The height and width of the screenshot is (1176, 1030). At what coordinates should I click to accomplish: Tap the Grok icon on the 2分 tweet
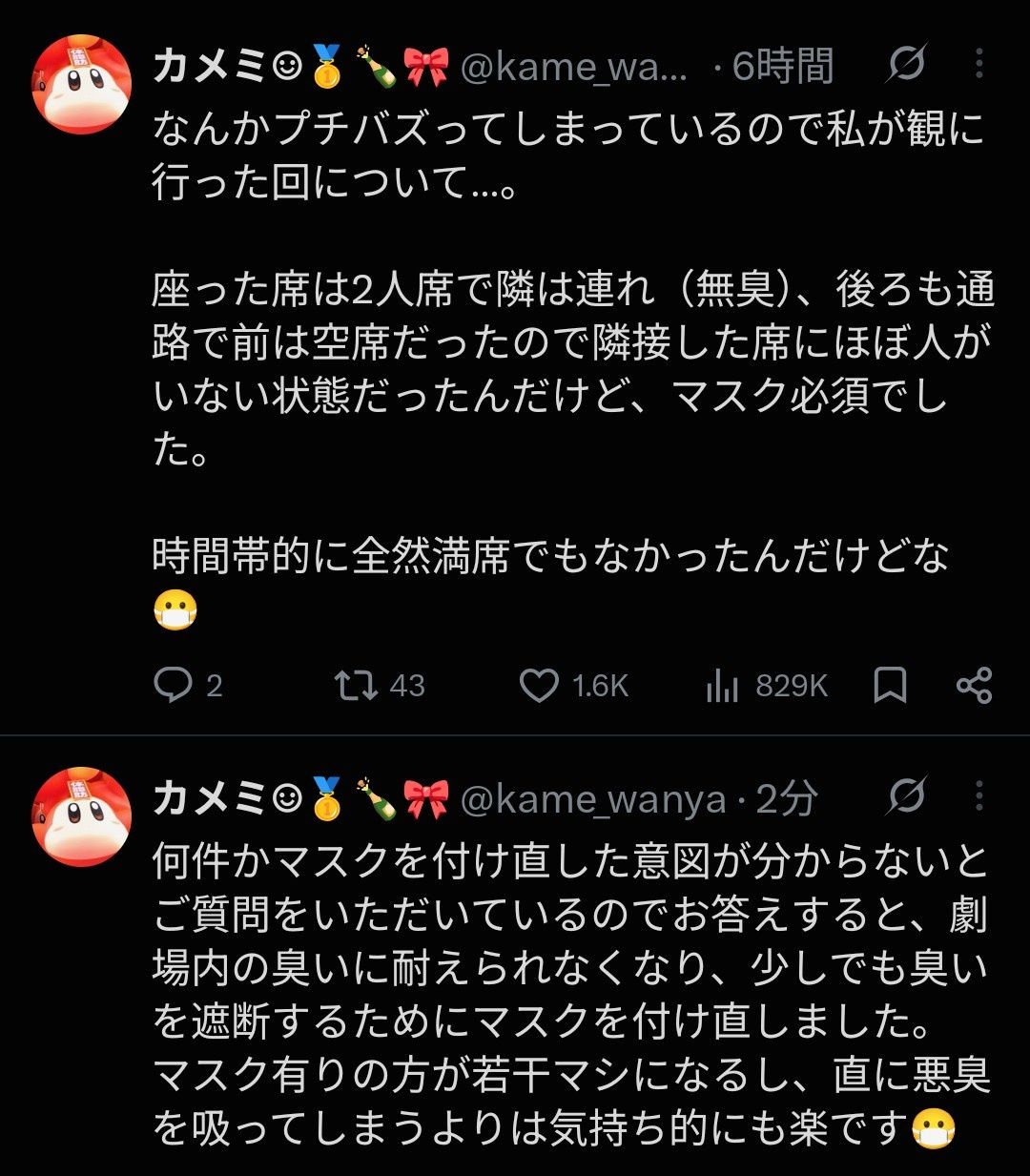click(x=906, y=796)
